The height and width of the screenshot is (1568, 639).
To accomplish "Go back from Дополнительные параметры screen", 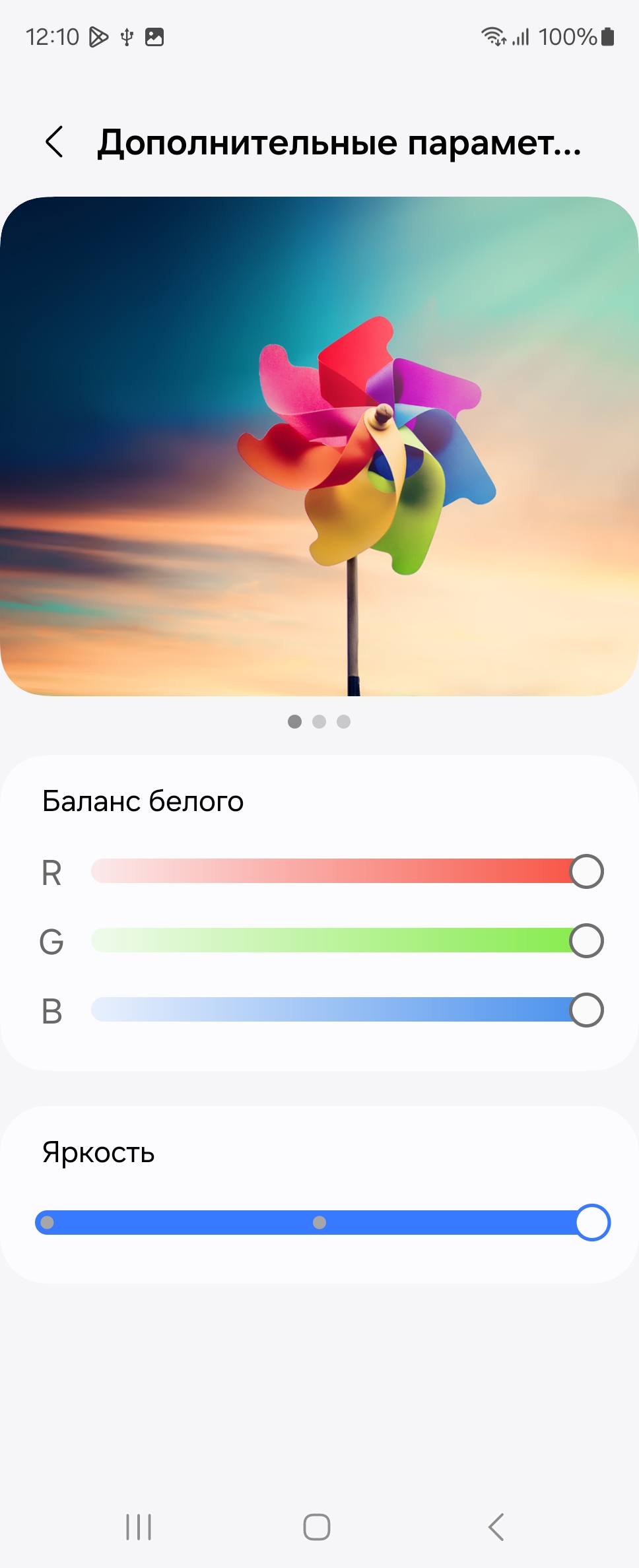I will (54, 142).
